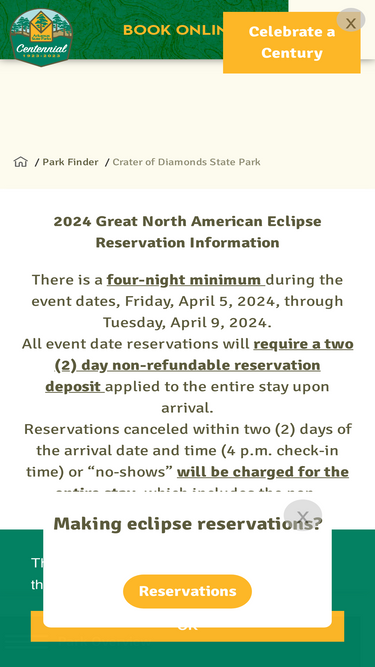
Task: Close the eclipse reservations popup
Action: click(x=303, y=516)
